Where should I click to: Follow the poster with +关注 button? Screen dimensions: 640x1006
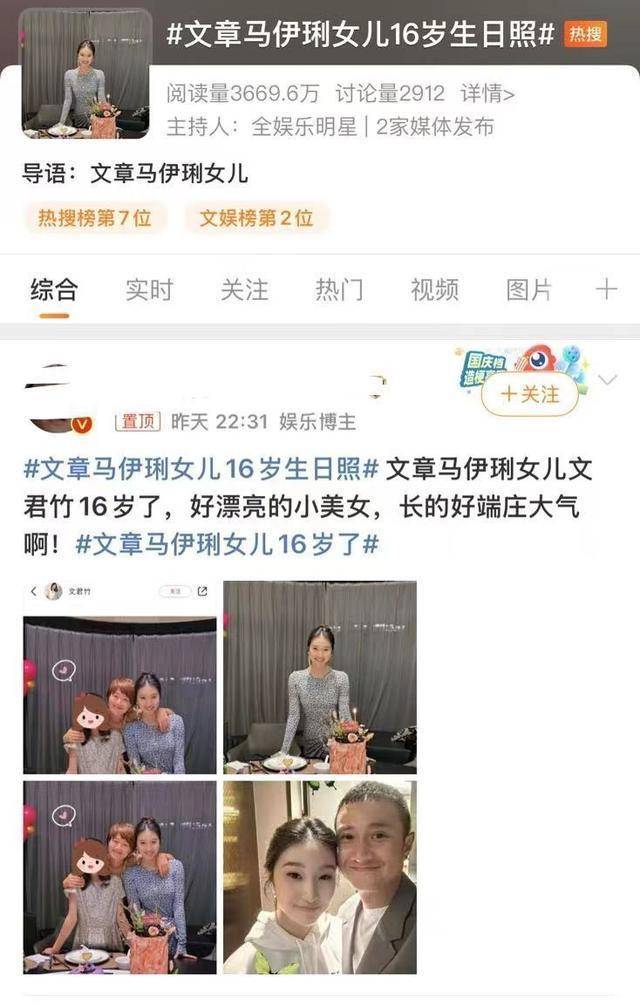(x=530, y=394)
